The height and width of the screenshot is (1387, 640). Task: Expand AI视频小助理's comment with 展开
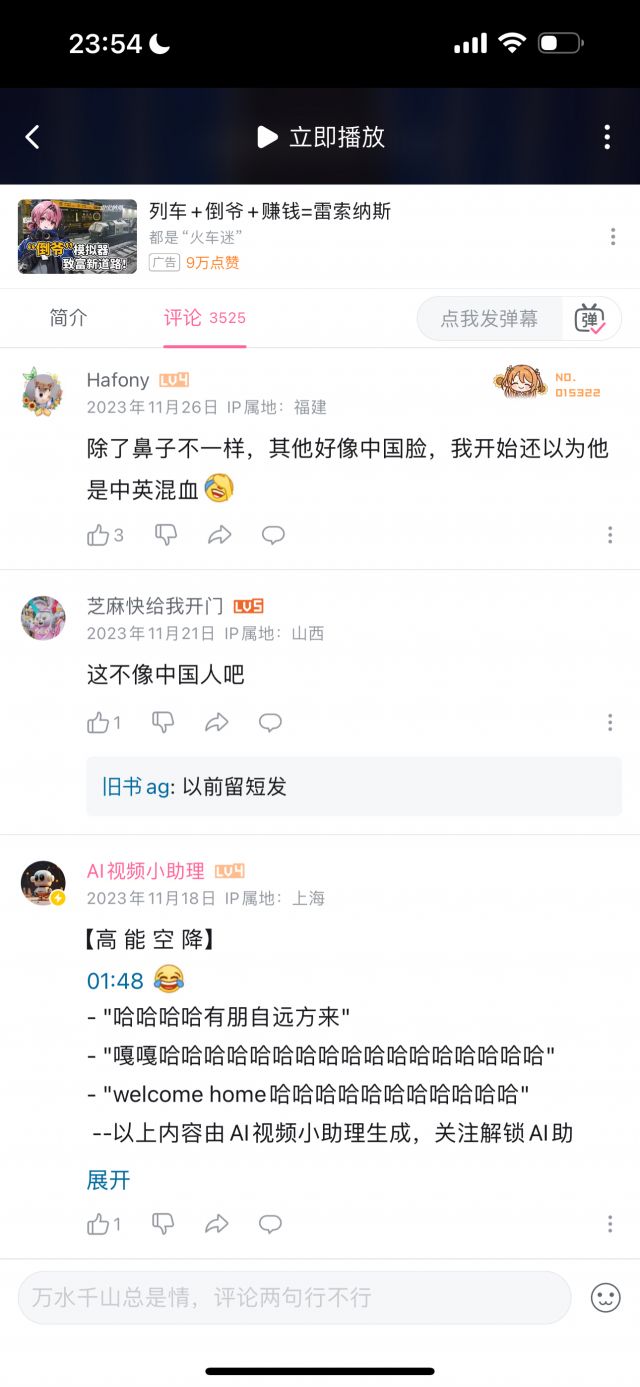click(x=108, y=1180)
